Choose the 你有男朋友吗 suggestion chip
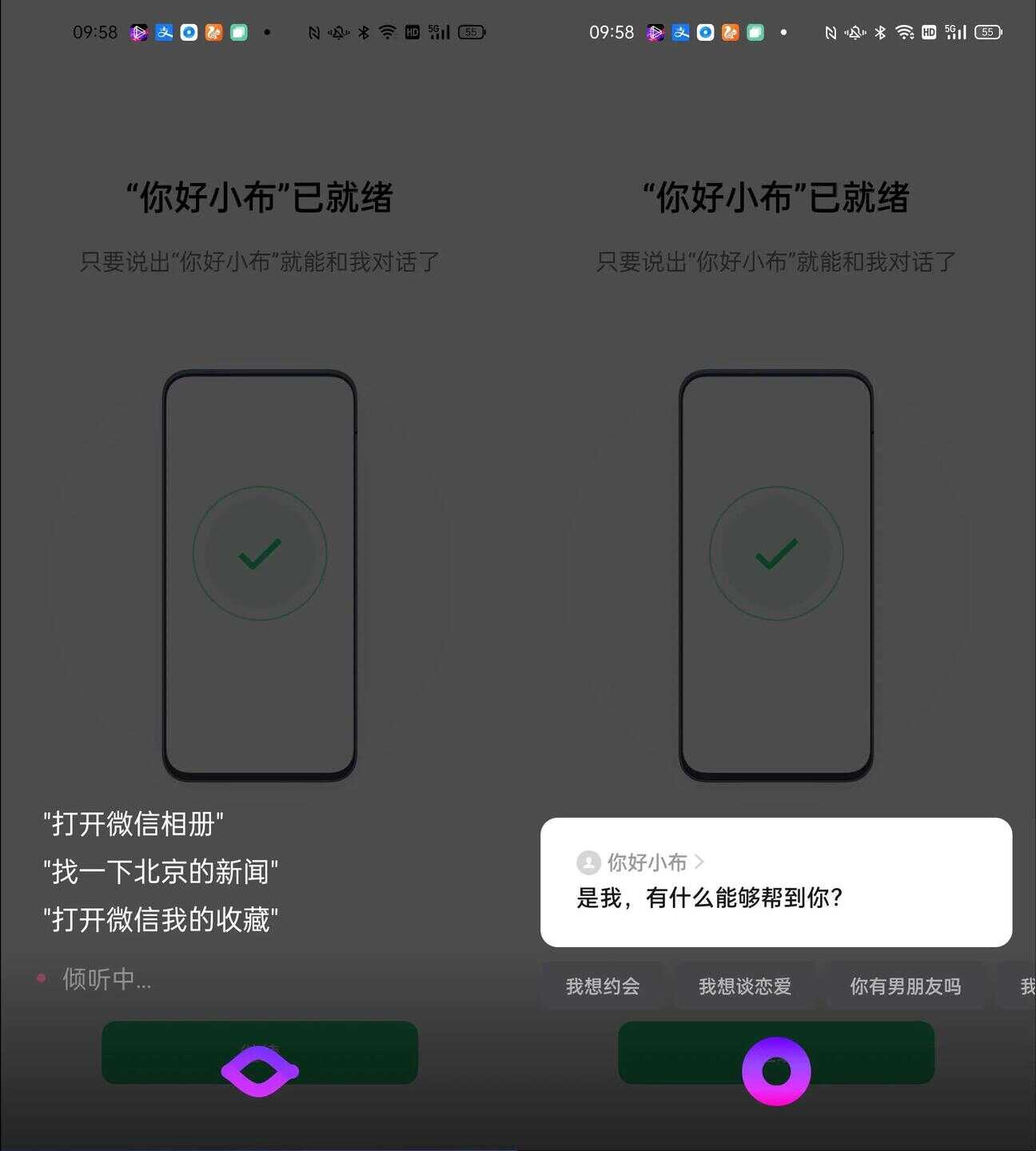This screenshot has width=1036, height=1151. pyautogui.click(x=905, y=986)
